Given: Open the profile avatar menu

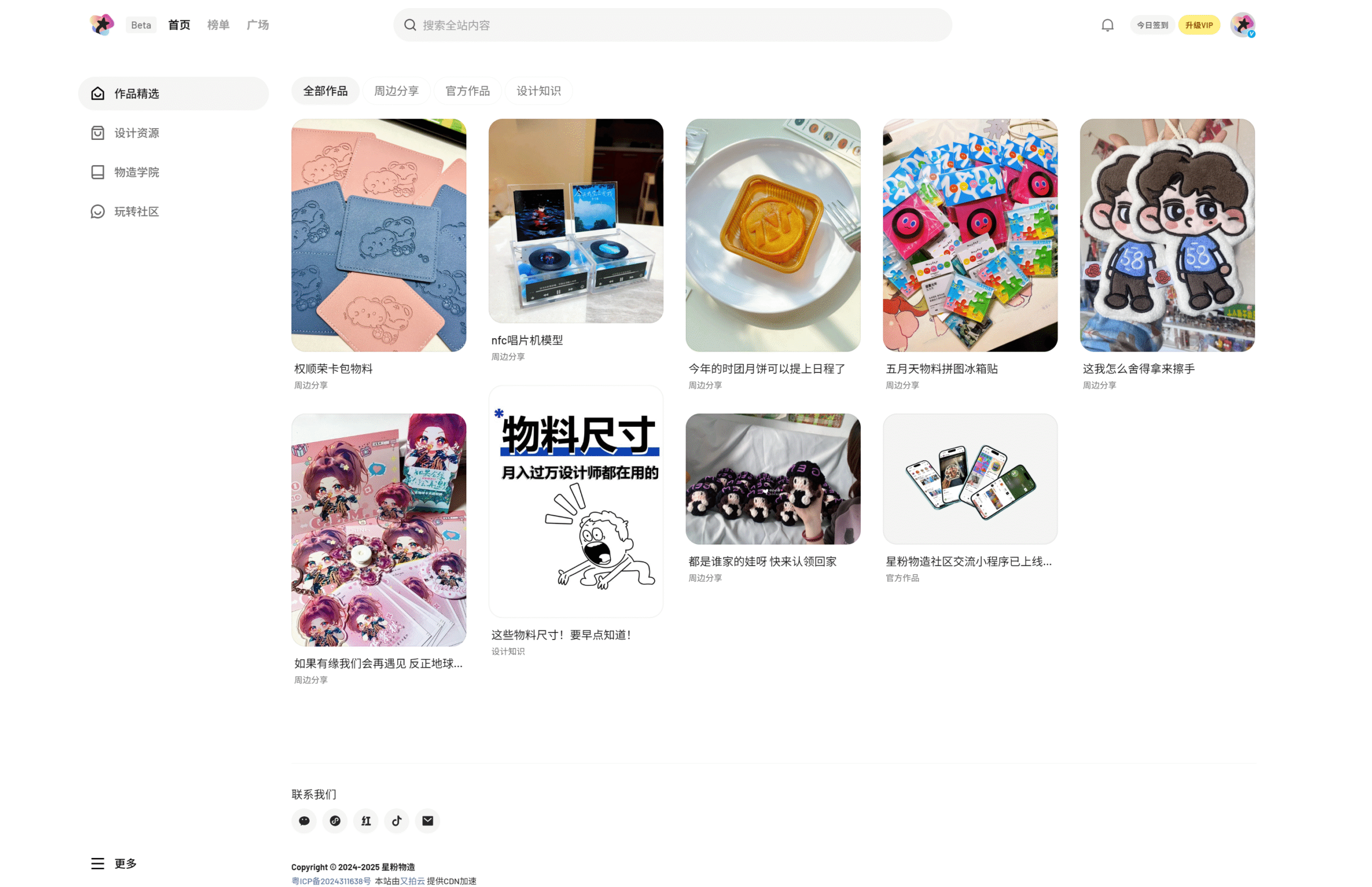Looking at the screenshot, I should pos(1241,25).
